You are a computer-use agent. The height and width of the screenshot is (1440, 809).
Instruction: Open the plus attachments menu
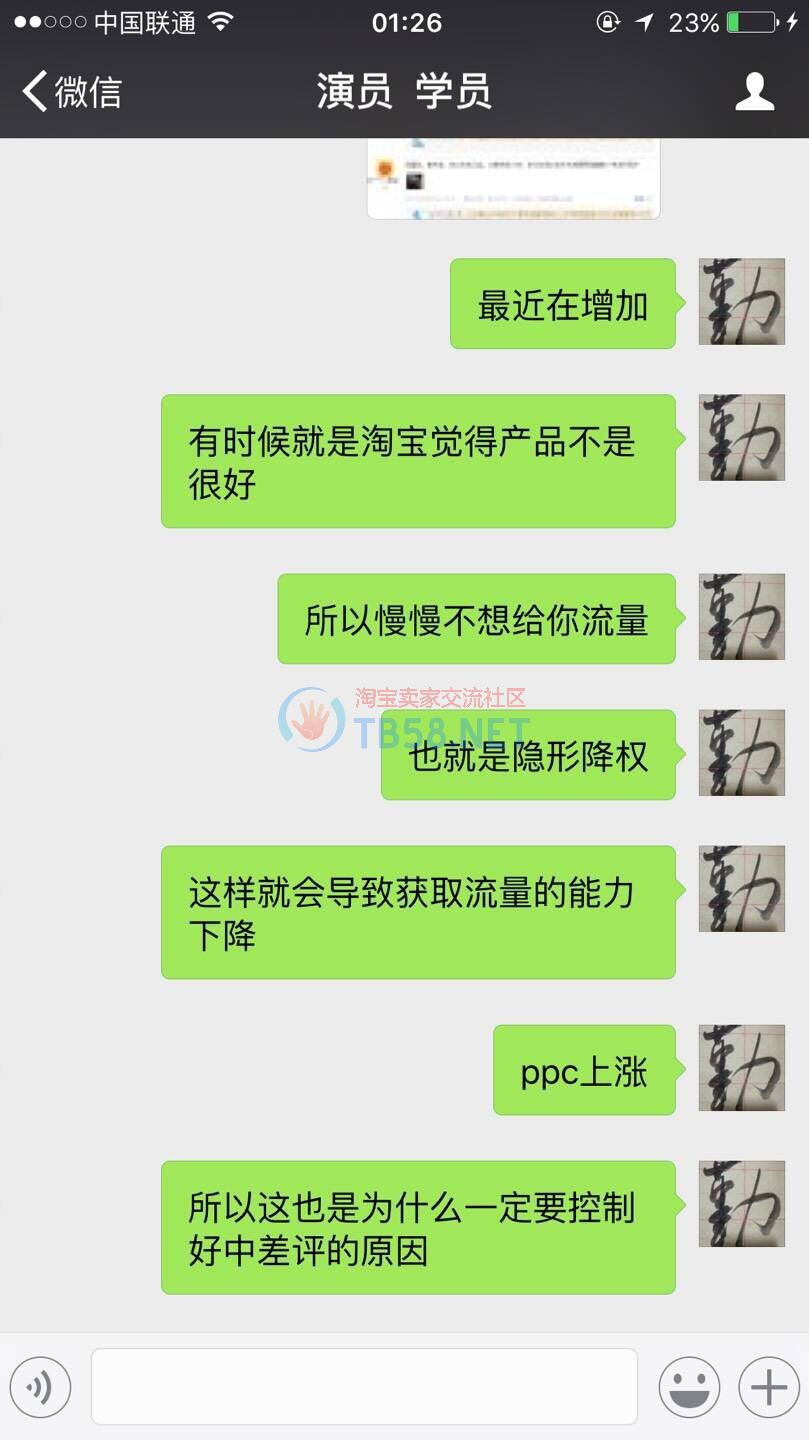tap(768, 1387)
